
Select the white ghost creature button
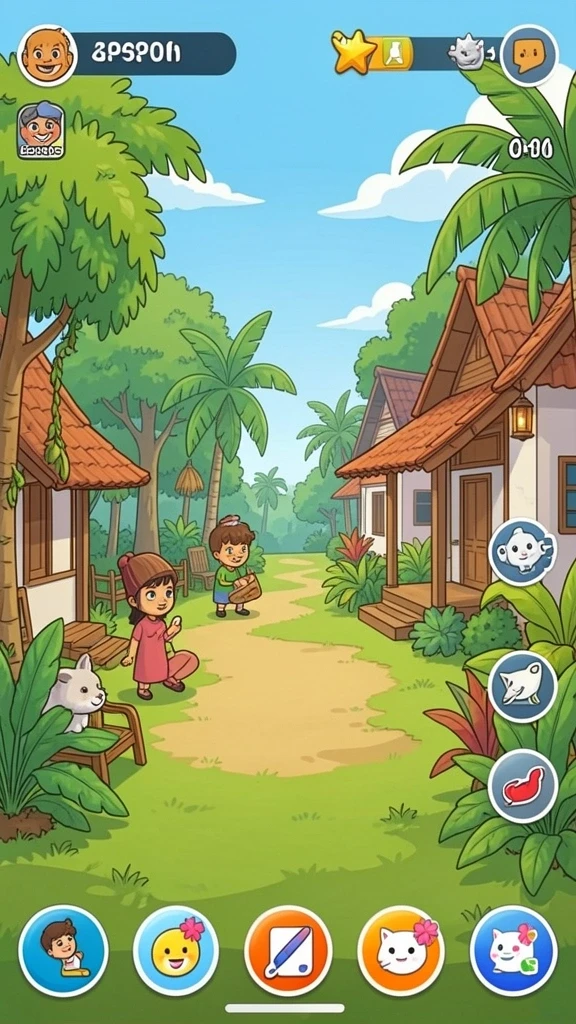[522, 552]
